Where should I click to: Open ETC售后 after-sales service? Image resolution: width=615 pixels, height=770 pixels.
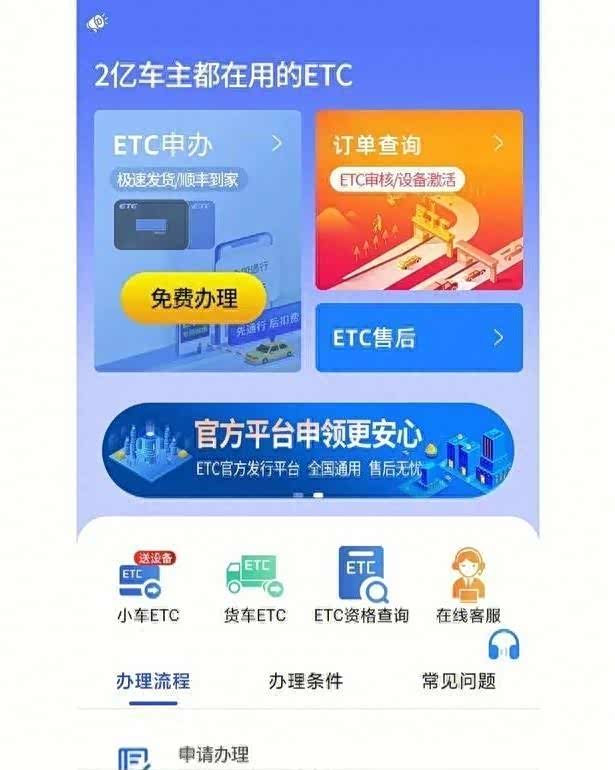point(418,338)
